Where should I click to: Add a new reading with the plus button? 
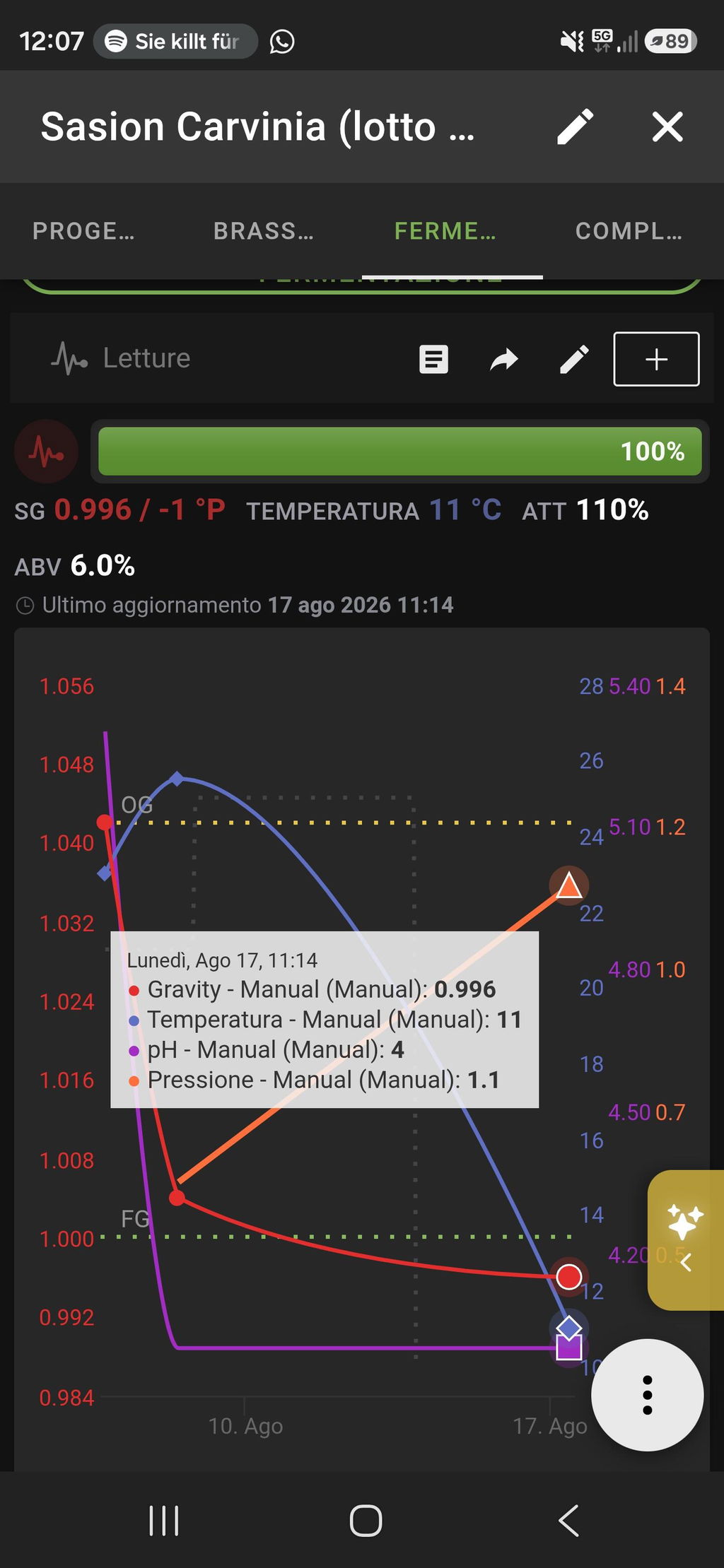point(656,359)
